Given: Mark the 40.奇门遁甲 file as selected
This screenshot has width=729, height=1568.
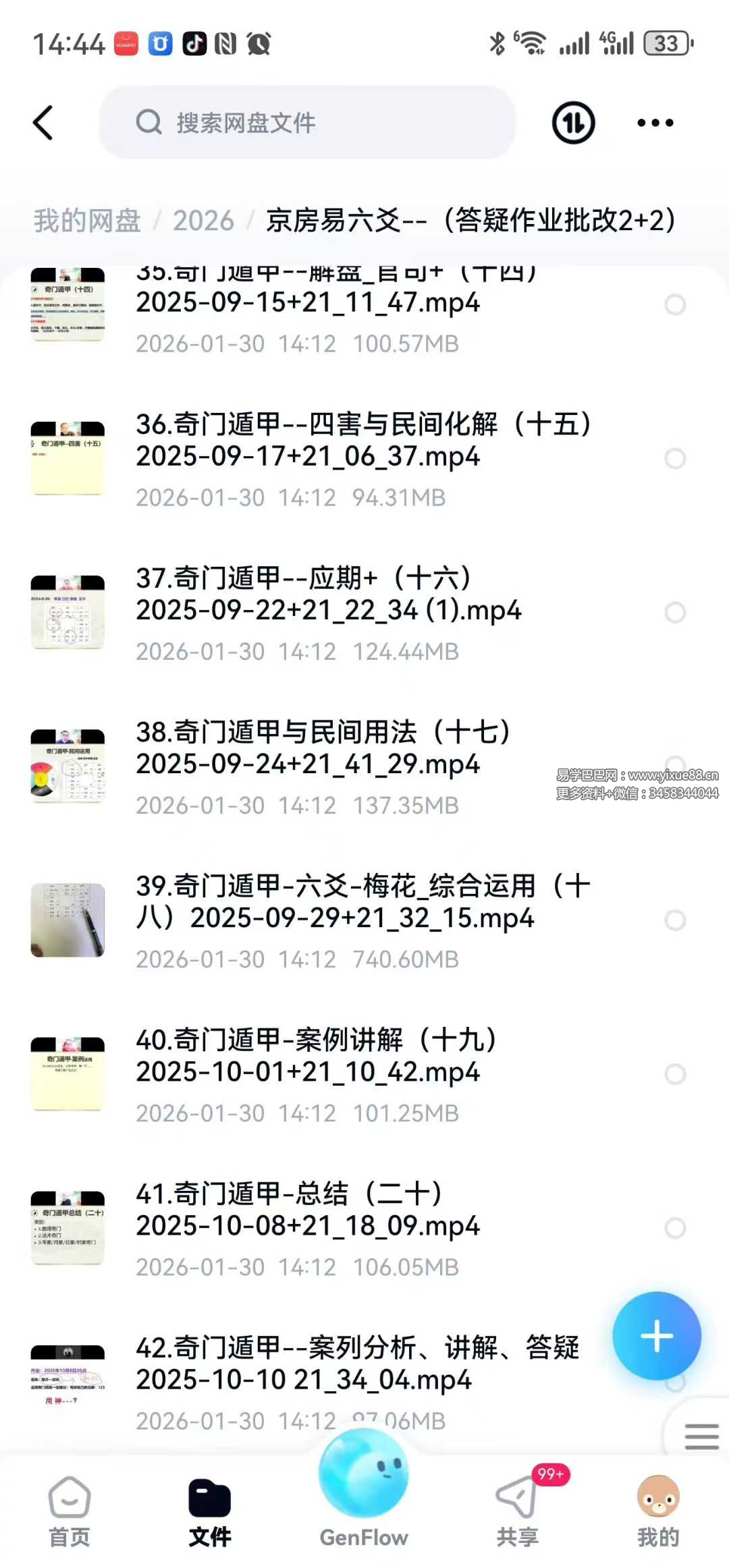Looking at the screenshot, I should pos(675,1074).
